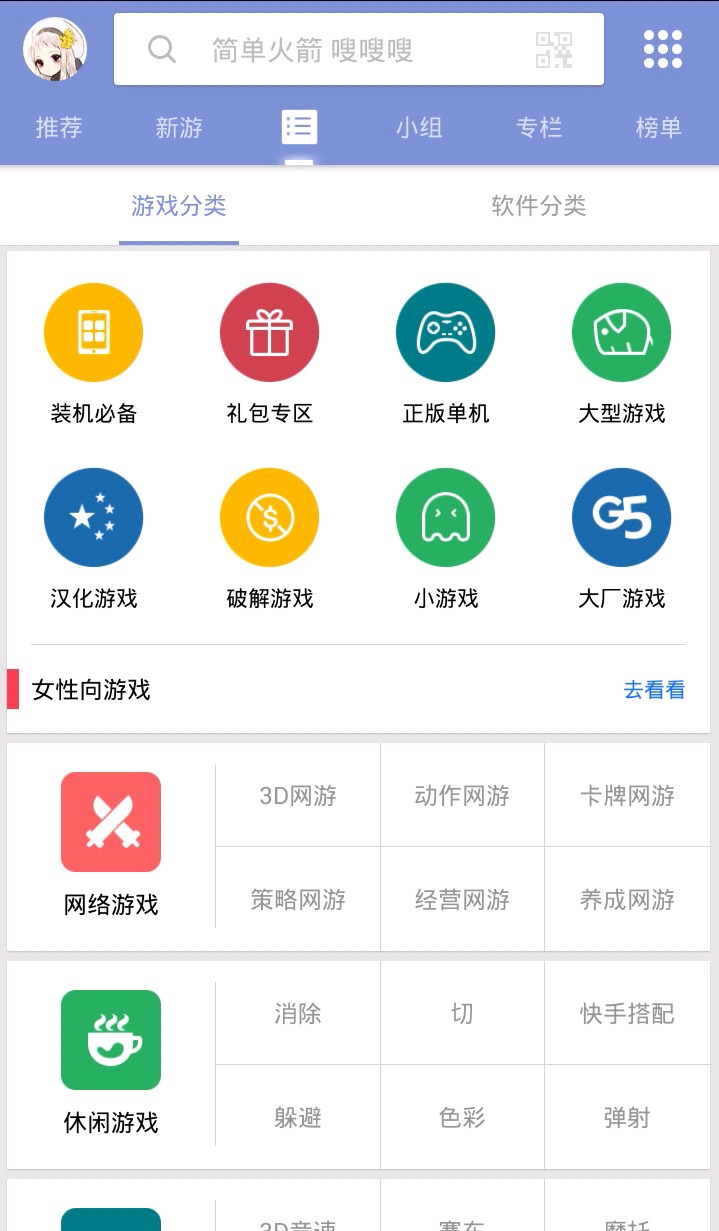
Task: Select the 卡牌网游 subcategory
Action: click(x=627, y=796)
